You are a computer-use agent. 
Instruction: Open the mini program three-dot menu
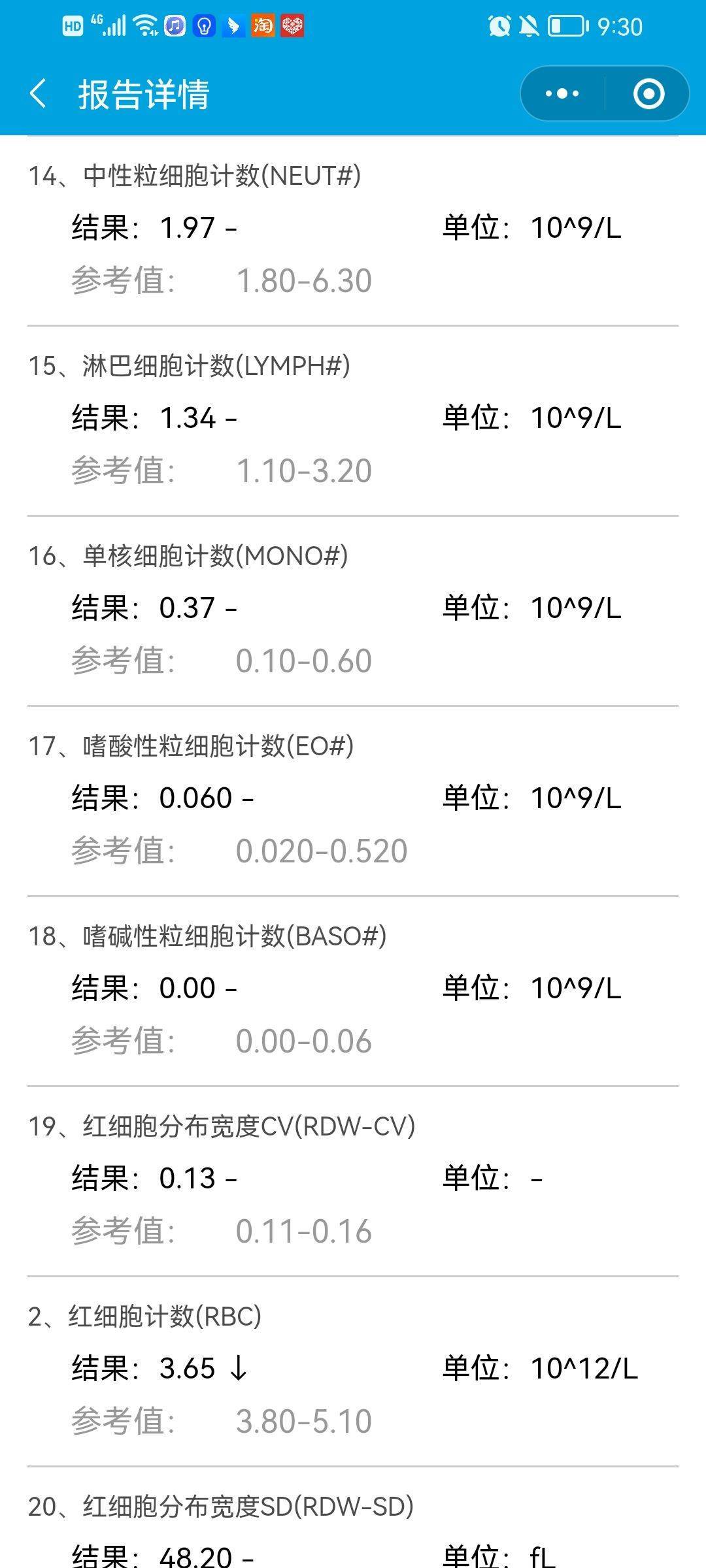pyautogui.click(x=562, y=93)
